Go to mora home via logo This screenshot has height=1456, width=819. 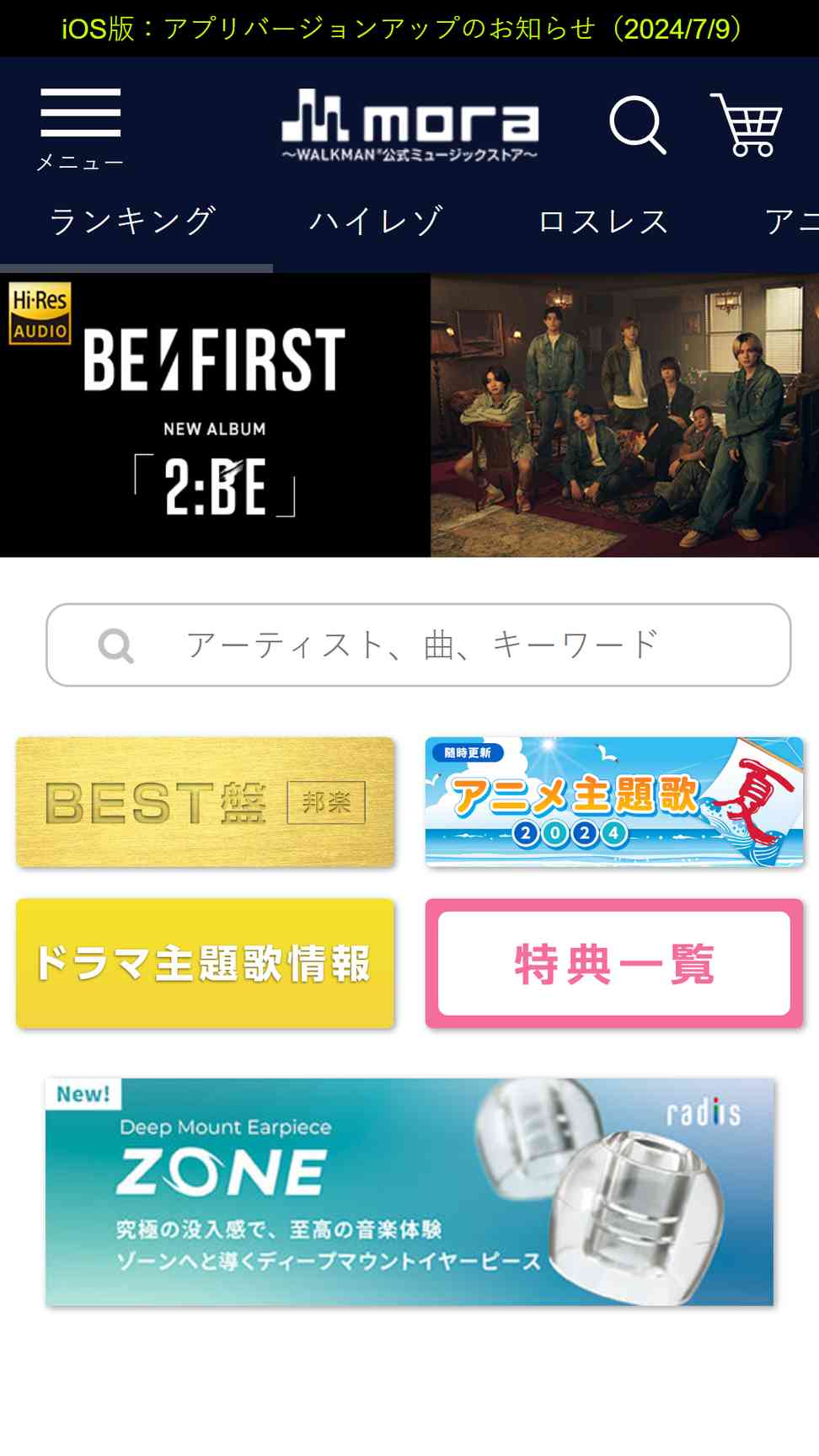(409, 126)
